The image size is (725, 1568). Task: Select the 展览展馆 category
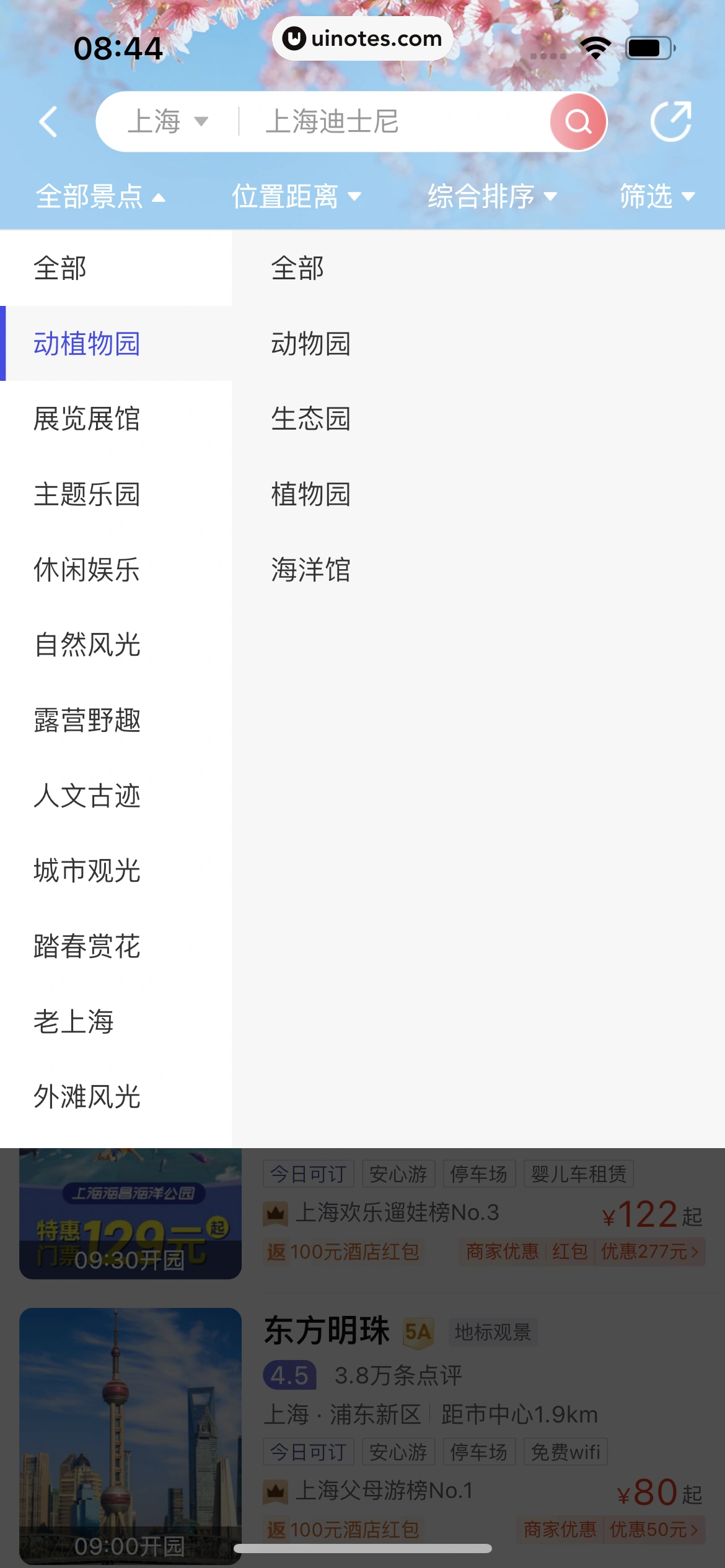[x=87, y=419]
